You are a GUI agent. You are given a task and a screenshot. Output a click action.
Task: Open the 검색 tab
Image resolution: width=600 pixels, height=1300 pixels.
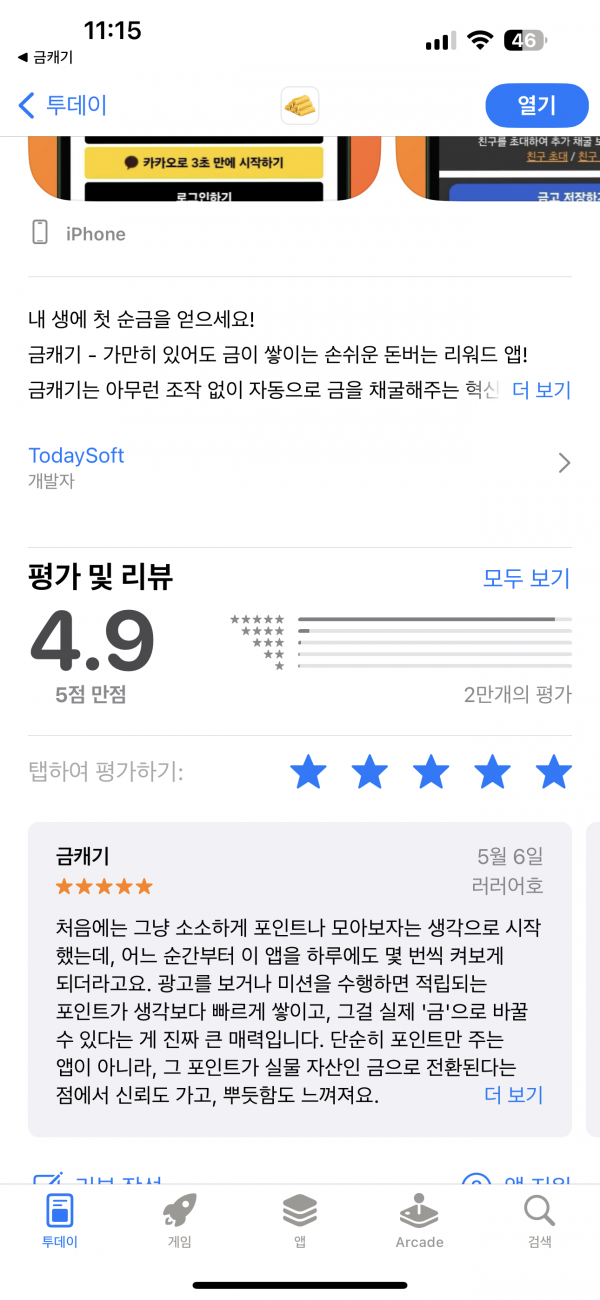[539, 1221]
